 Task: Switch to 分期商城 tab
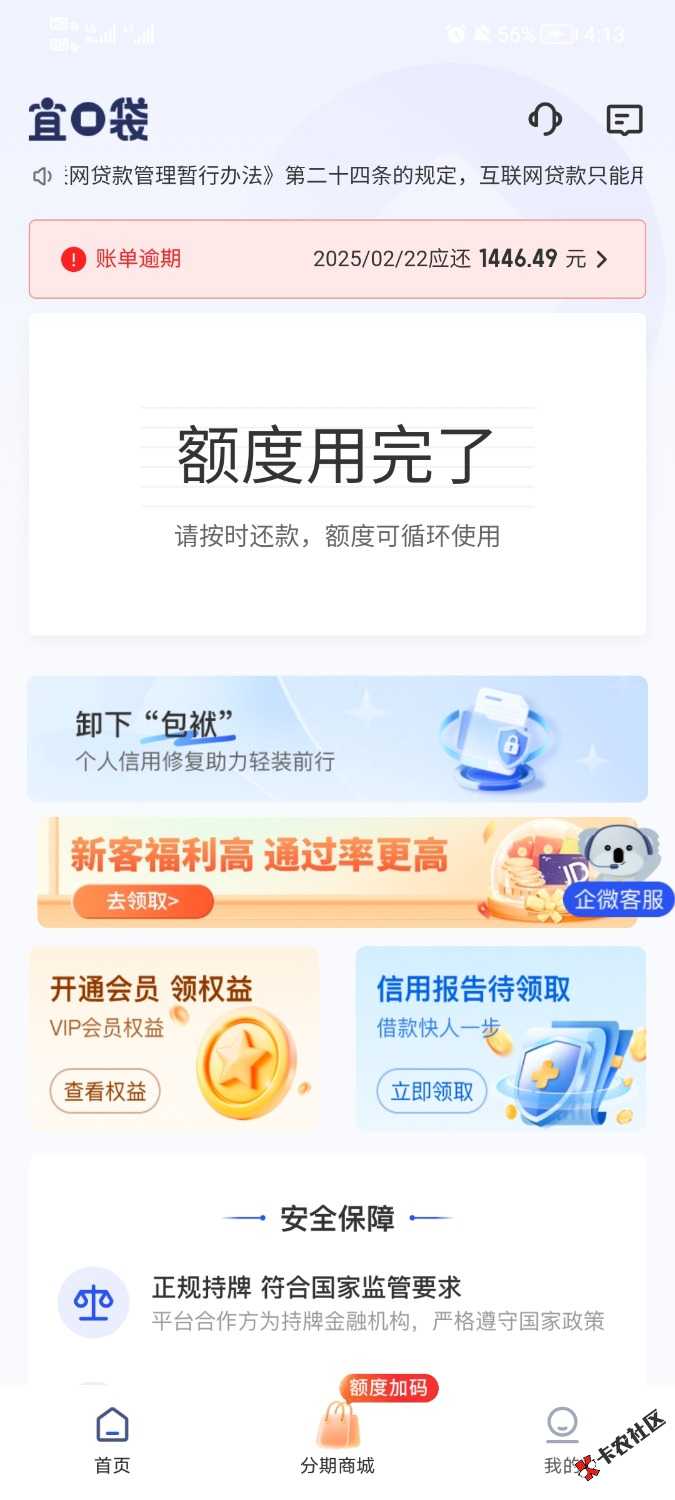337,1440
